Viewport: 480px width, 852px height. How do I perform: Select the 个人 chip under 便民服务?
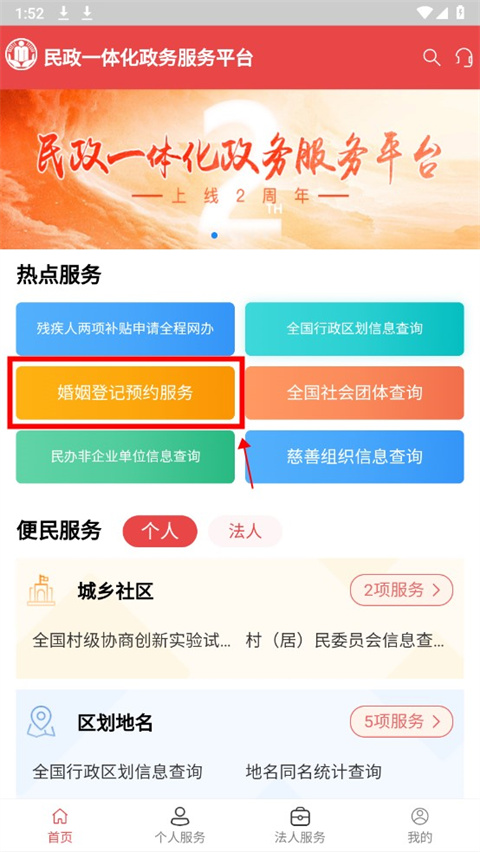[160, 531]
